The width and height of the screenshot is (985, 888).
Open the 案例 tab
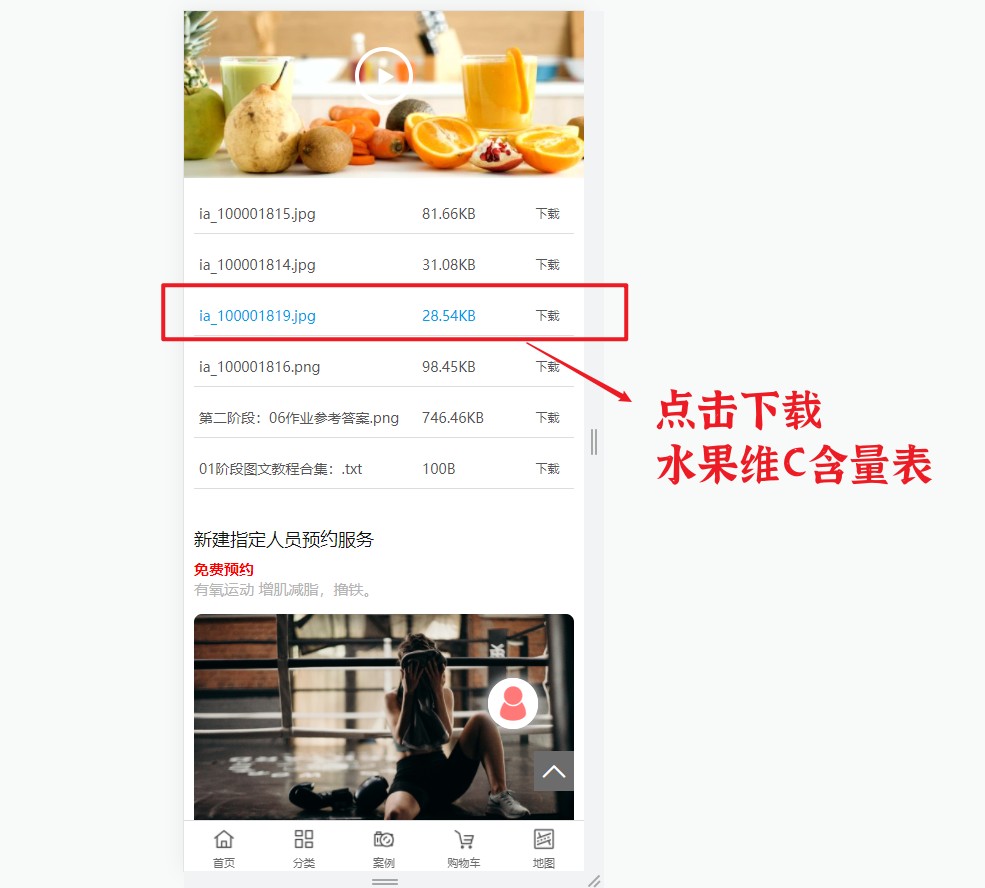[383, 848]
